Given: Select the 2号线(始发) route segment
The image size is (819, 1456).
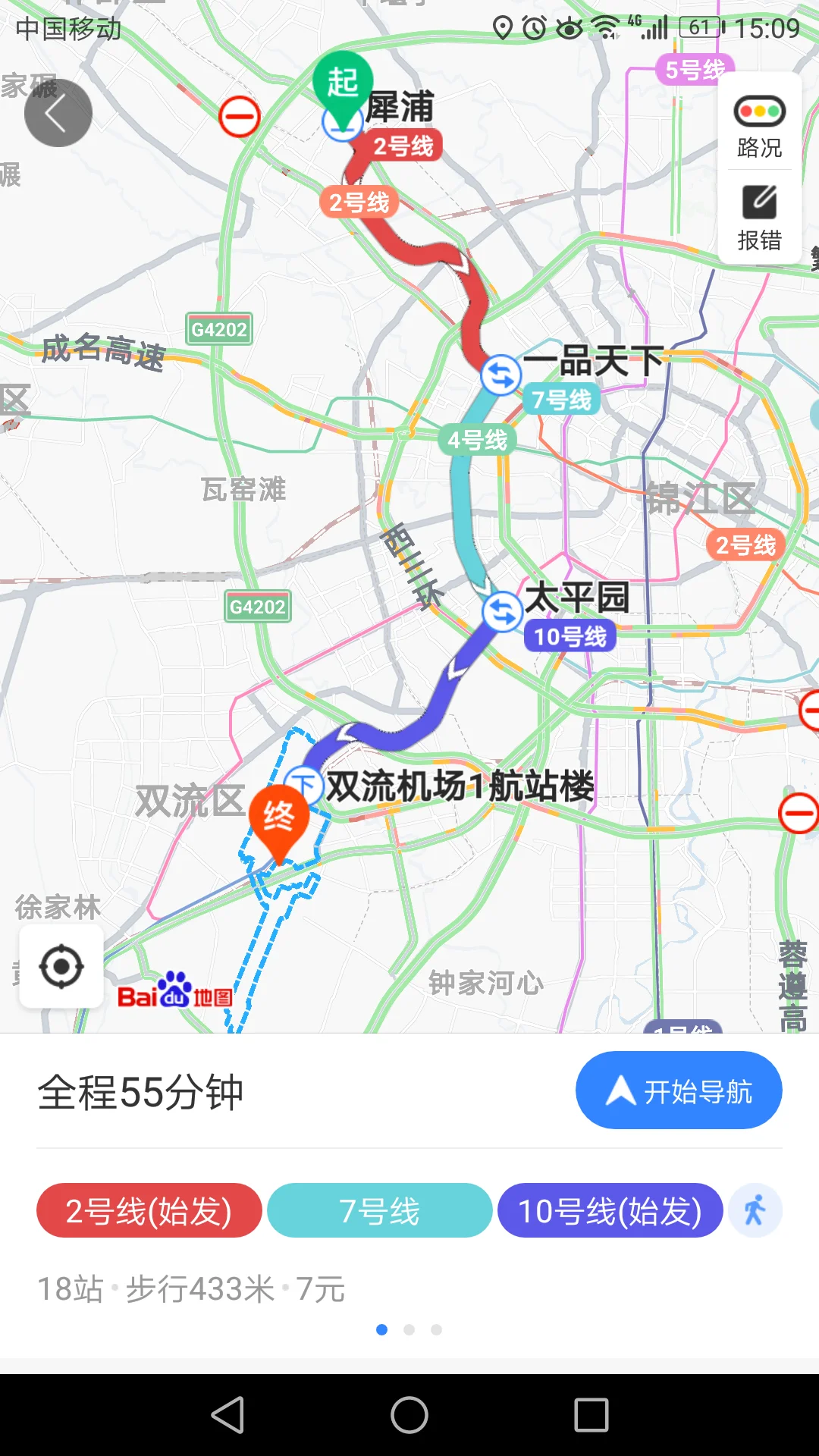Looking at the screenshot, I should pos(149,1210).
